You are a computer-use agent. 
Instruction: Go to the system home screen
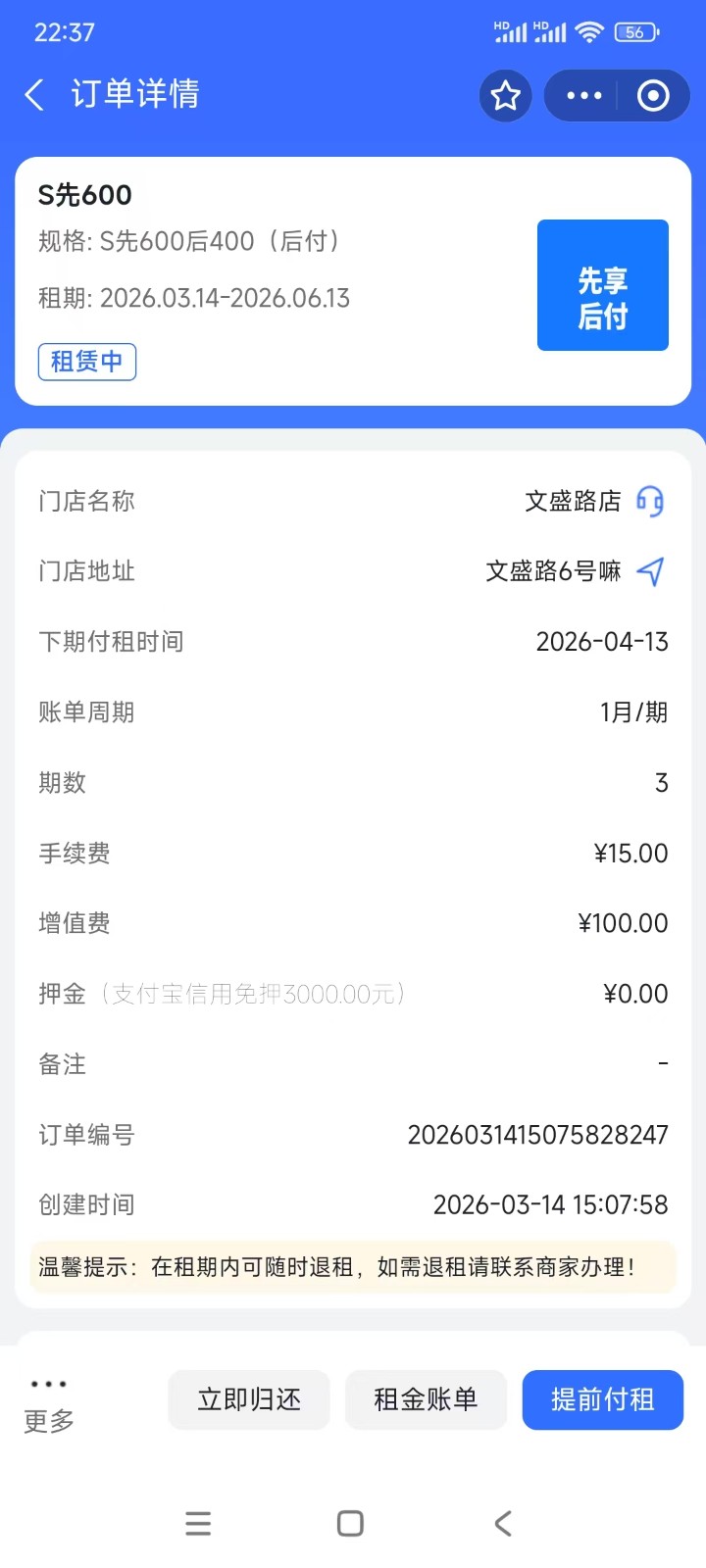click(x=350, y=1523)
